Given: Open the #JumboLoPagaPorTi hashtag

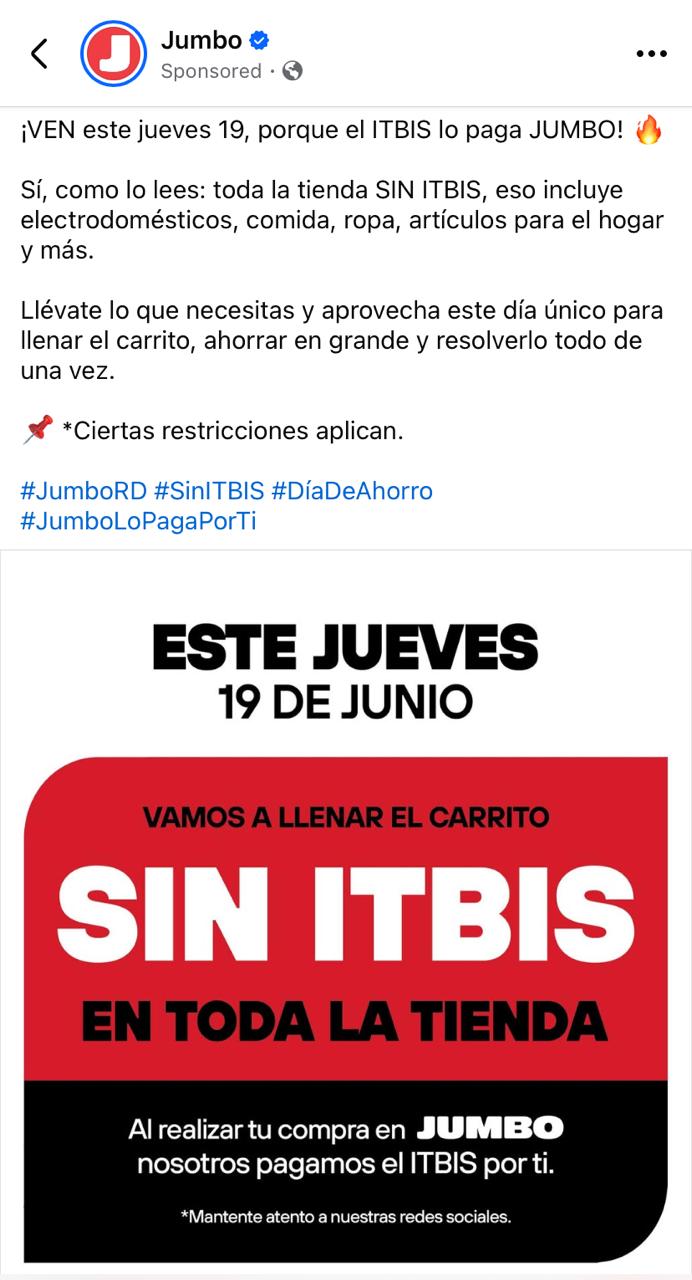Looking at the screenshot, I should tap(138, 521).
